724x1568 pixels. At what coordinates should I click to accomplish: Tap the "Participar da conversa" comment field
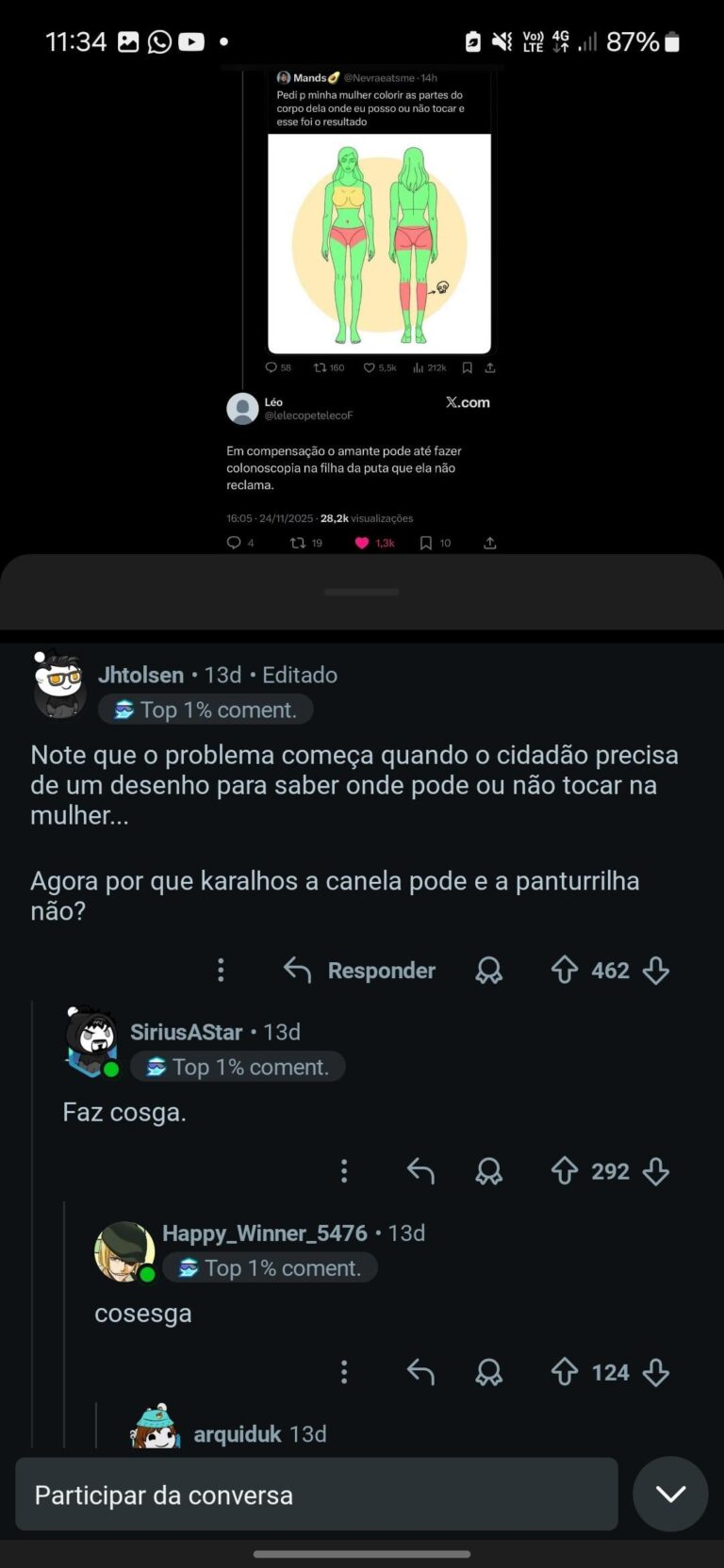[317, 1494]
